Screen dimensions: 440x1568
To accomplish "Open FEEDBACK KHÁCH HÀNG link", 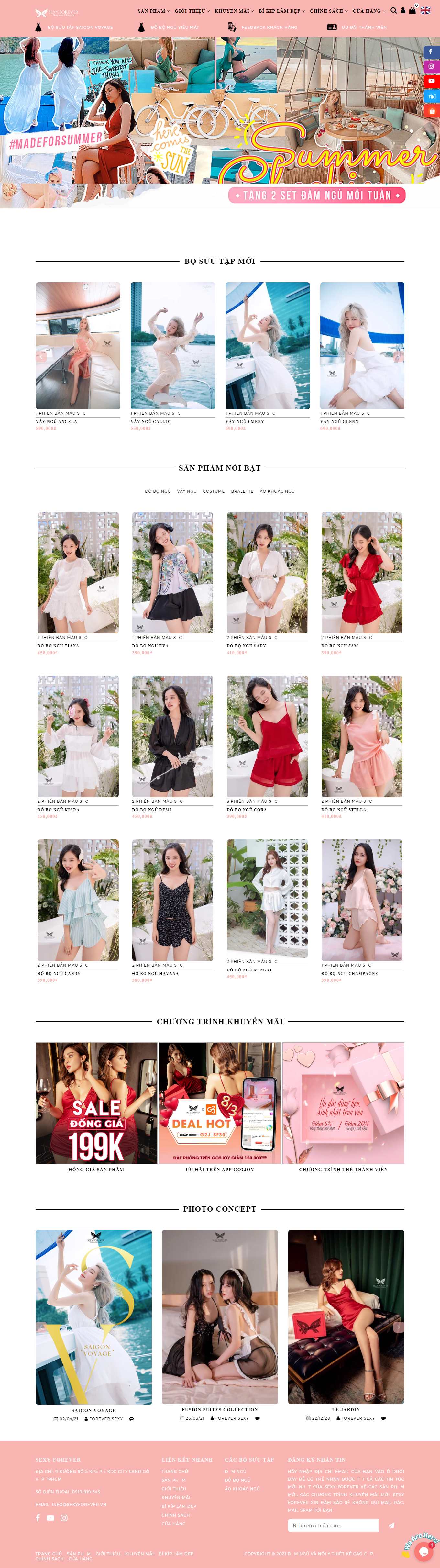I will click(269, 28).
